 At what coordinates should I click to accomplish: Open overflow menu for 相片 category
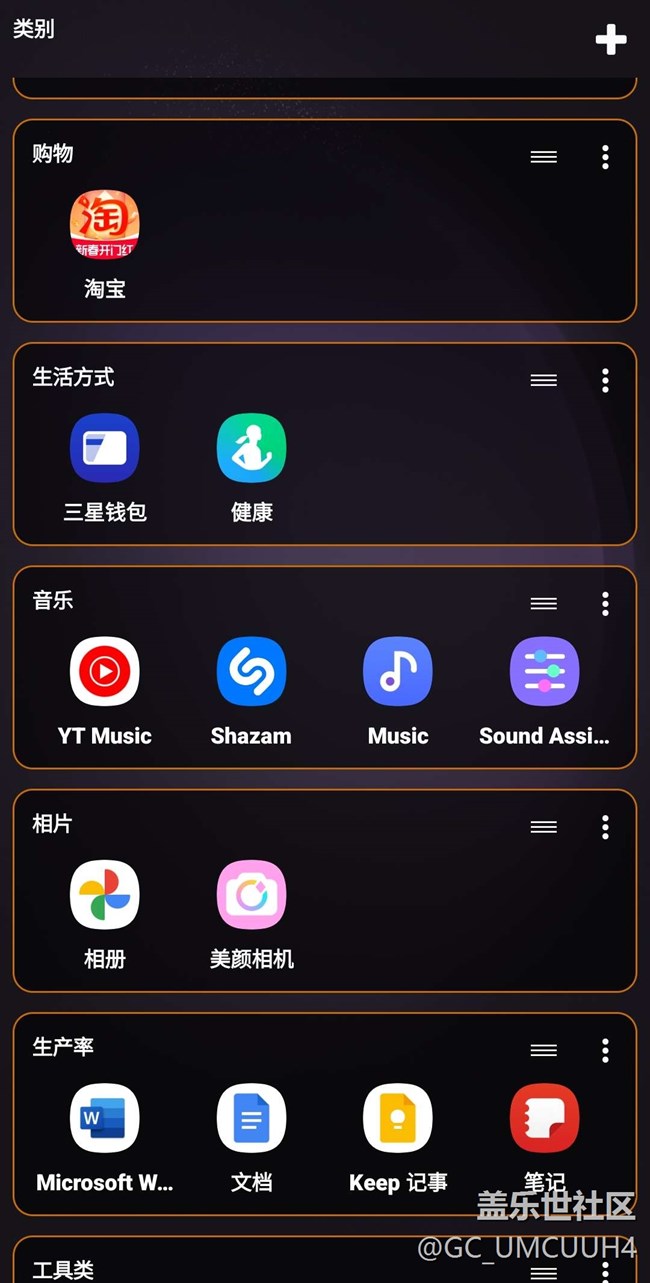click(605, 826)
